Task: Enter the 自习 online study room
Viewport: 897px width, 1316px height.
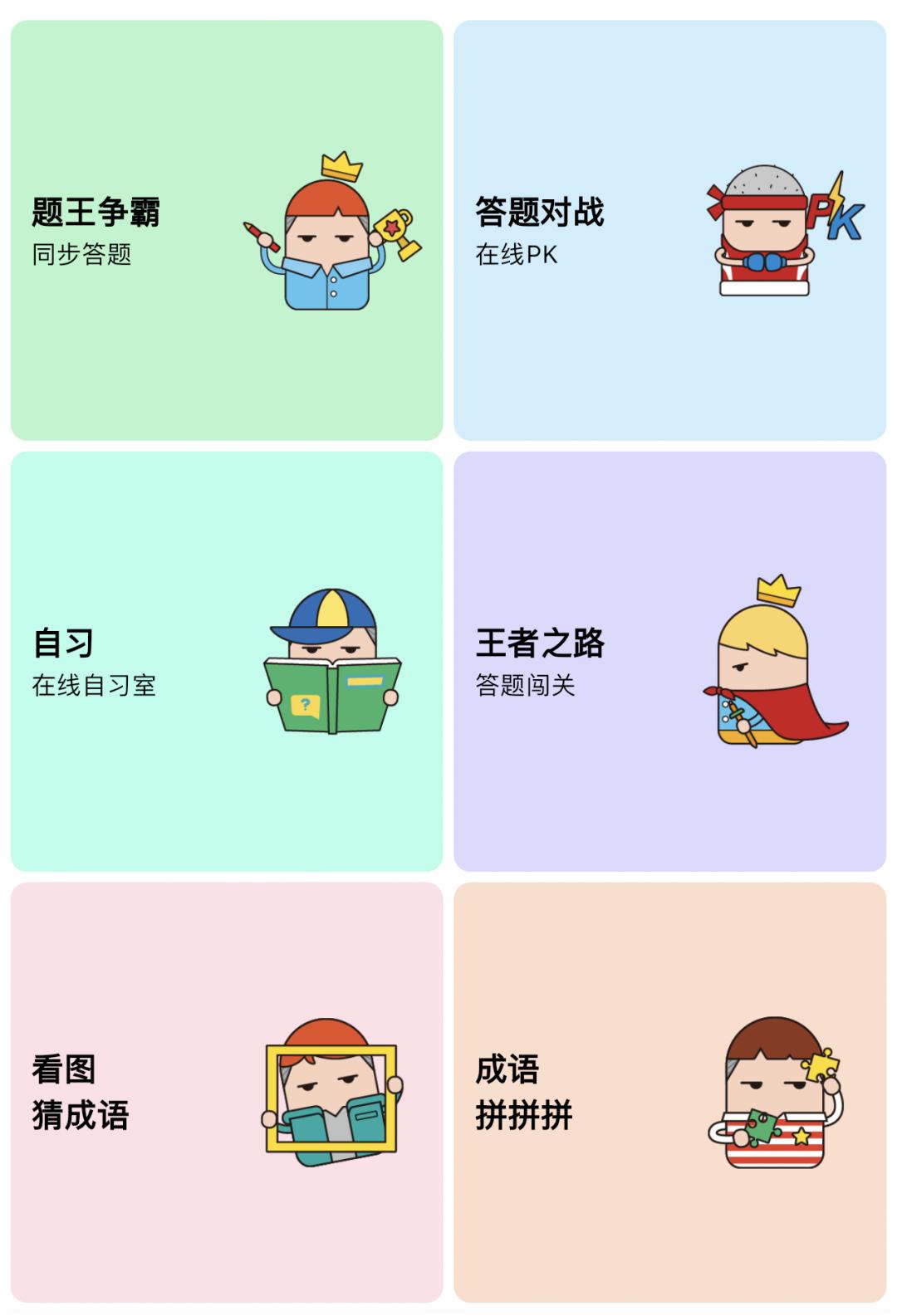Action: [x=226, y=661]
